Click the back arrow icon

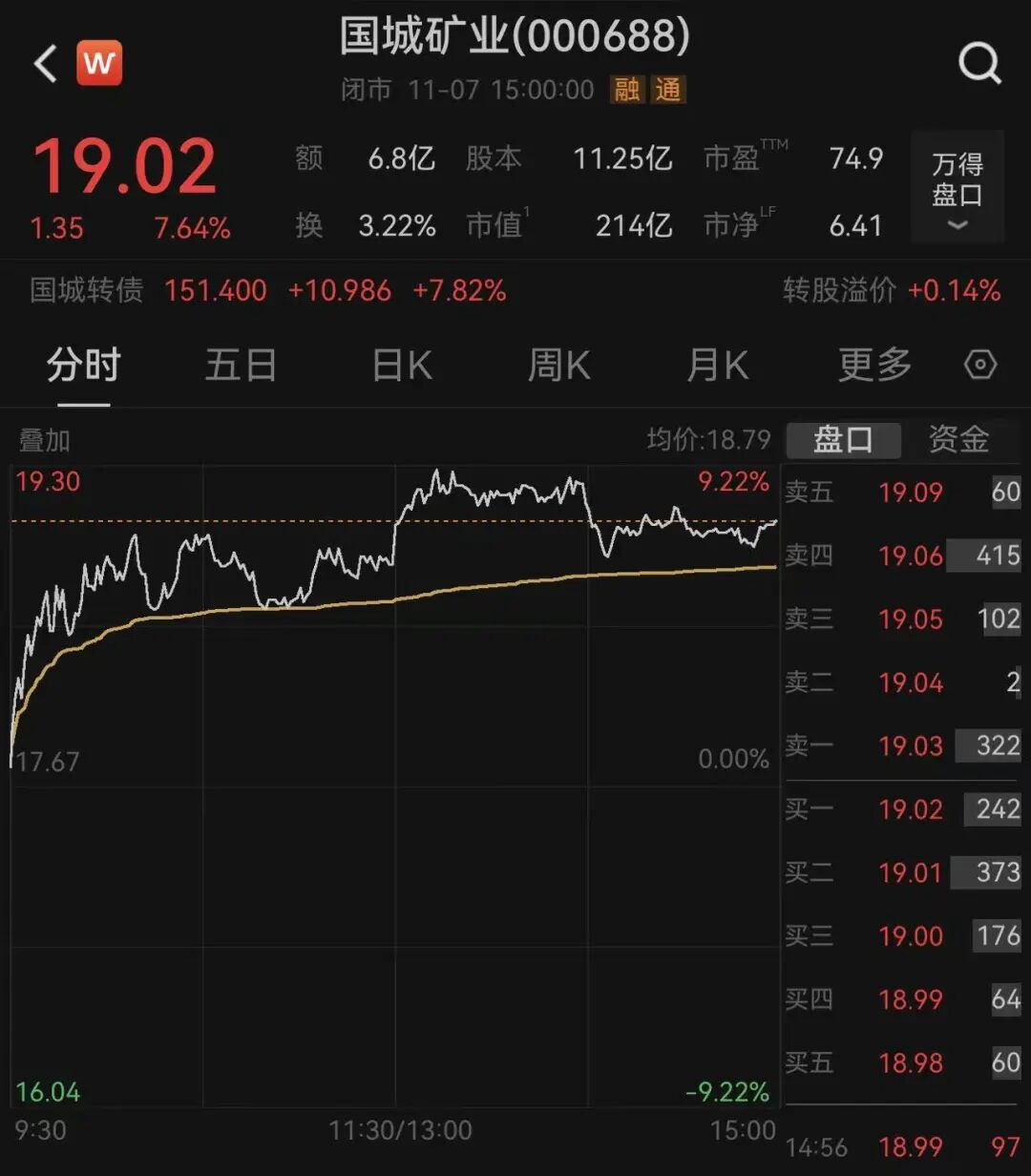click(44, 65)
